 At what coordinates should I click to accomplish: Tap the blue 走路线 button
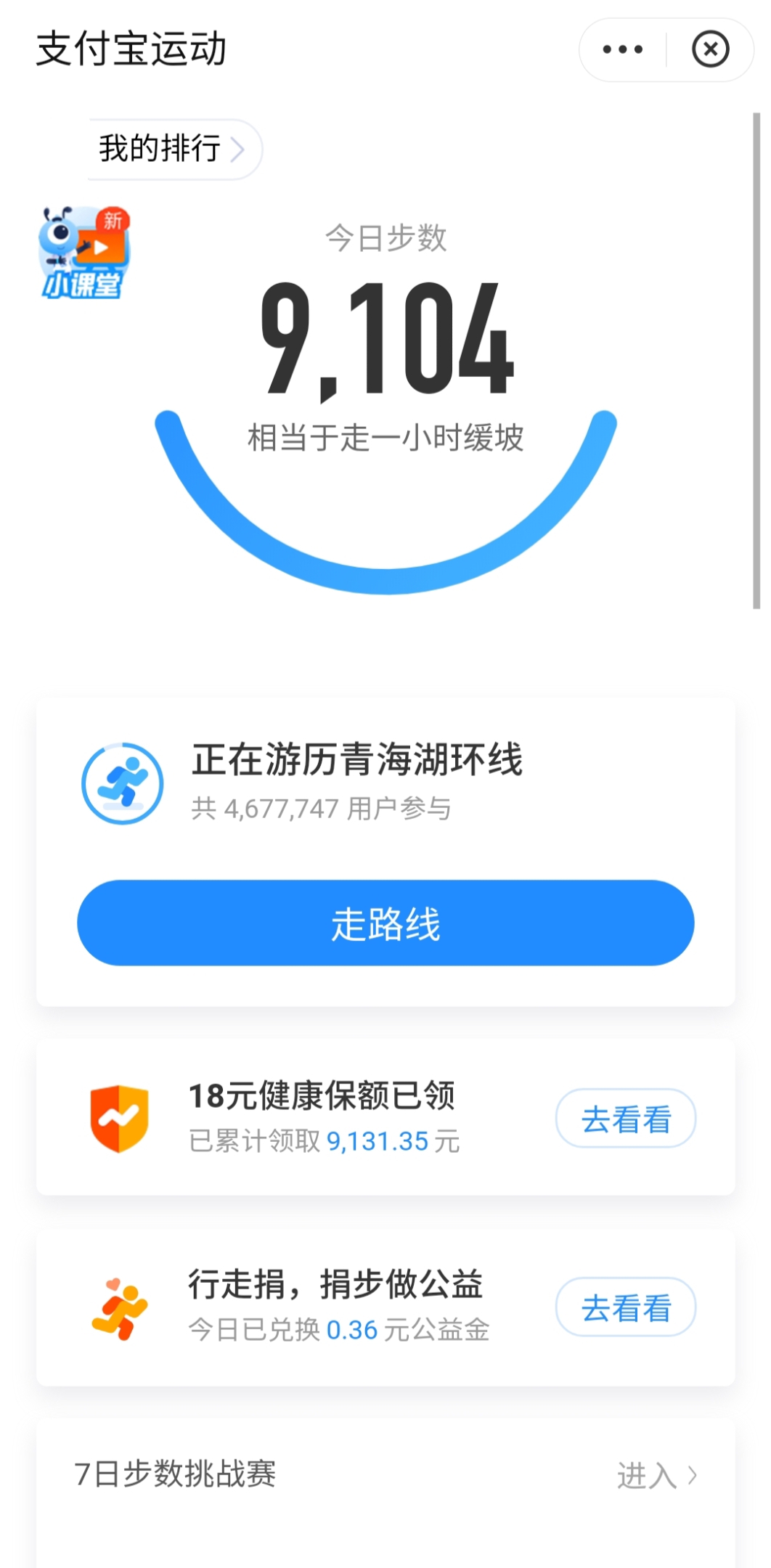click(385, 923)
